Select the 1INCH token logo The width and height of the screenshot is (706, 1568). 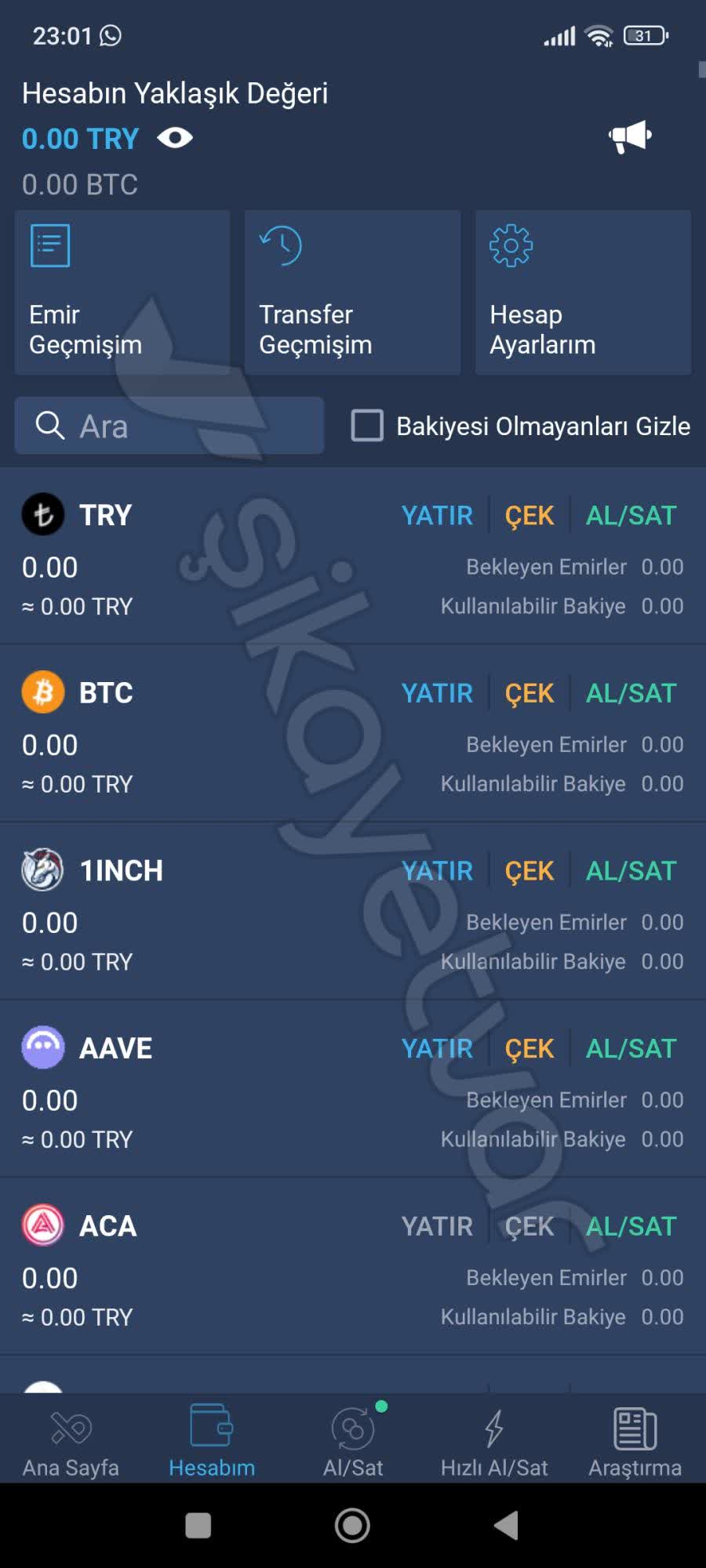42,869
